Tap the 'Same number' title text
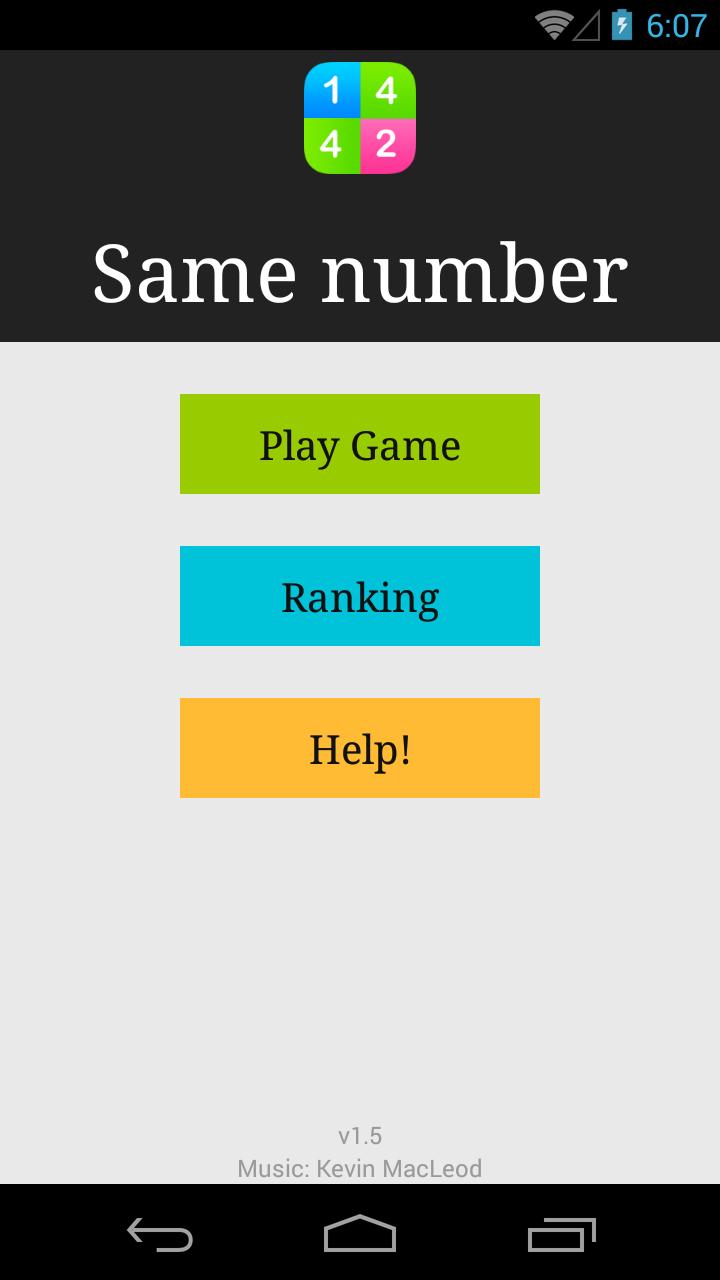Screen dimensions: 720x1280 360,270
